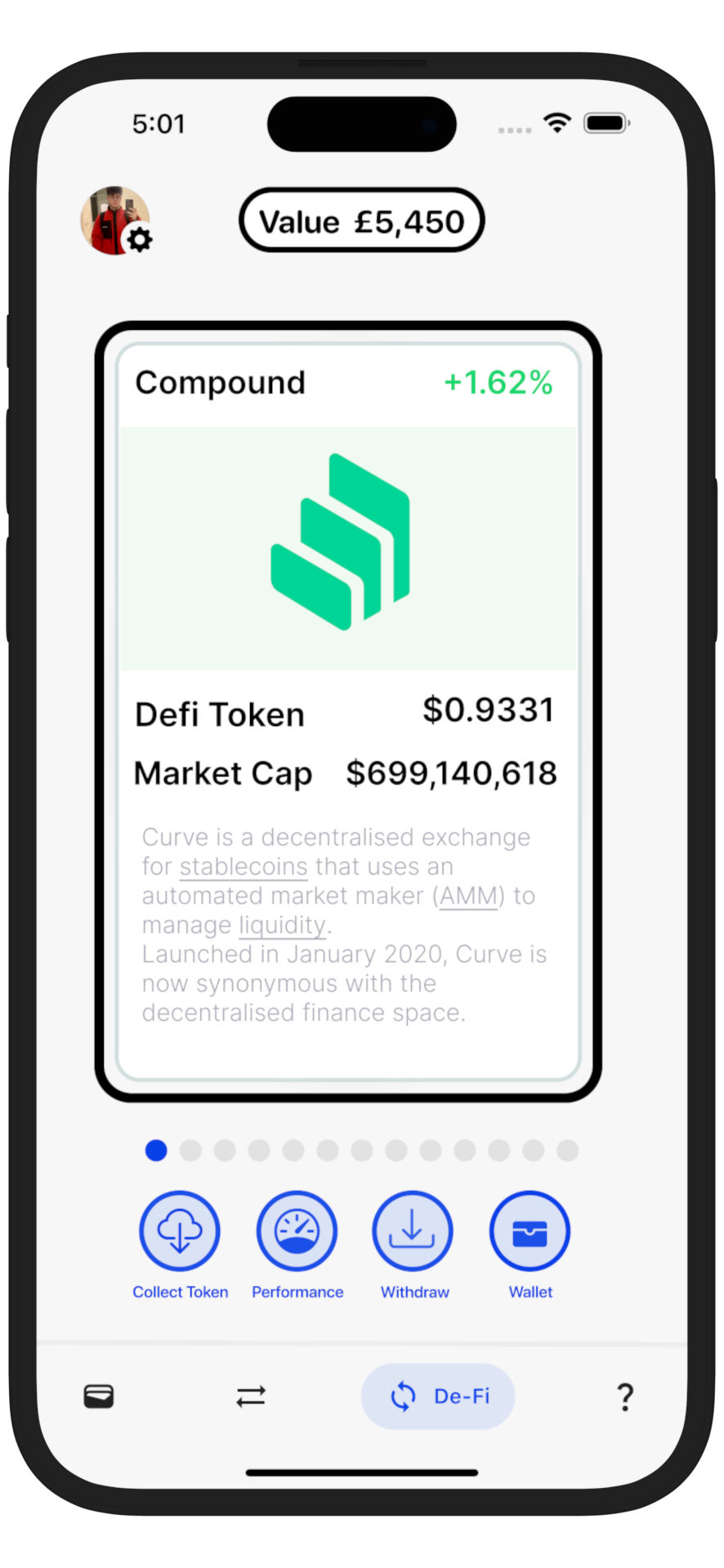
Task: Jump to the second page indicator dot
Action: point(190,1151)
